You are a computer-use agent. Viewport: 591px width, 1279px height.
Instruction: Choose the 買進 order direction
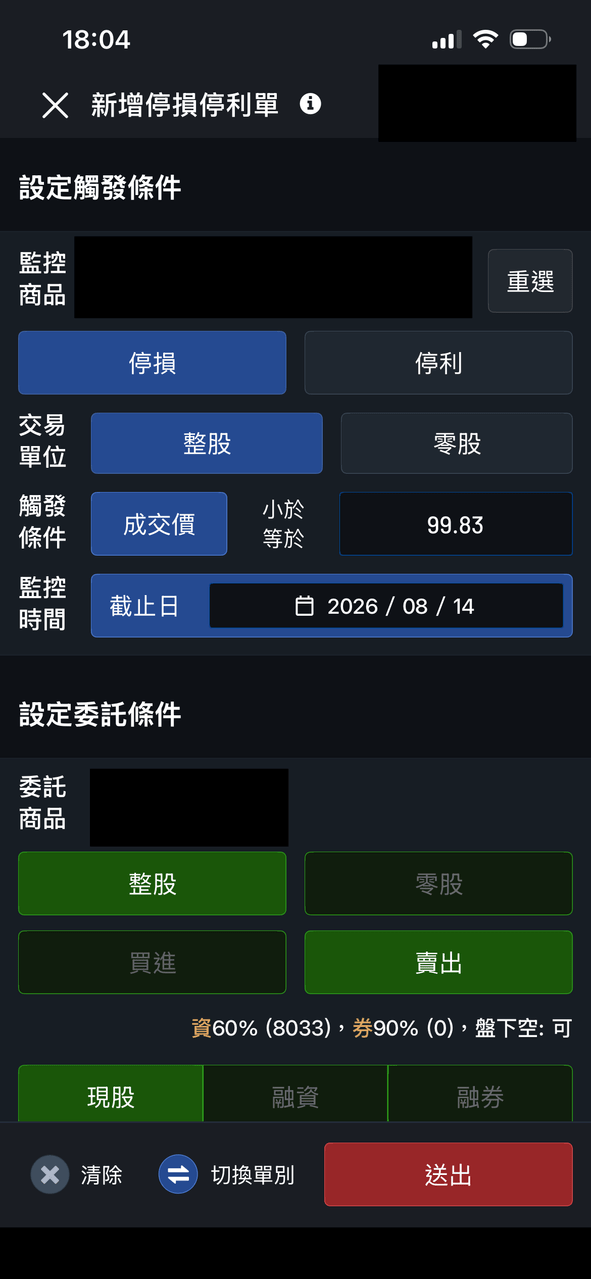(152, 963)
